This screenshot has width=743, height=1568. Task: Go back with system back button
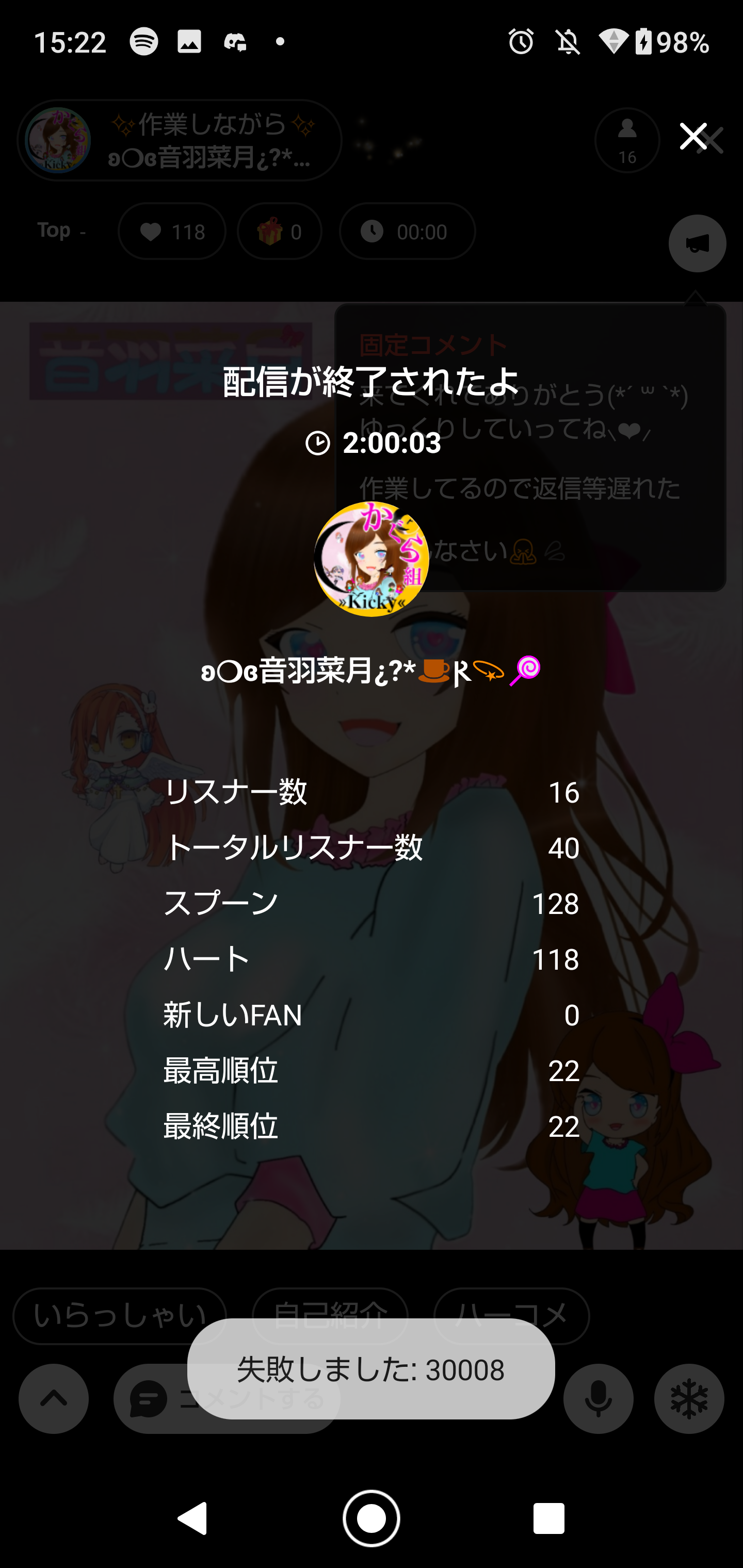pyautogui.click(x=193, y=1517)
